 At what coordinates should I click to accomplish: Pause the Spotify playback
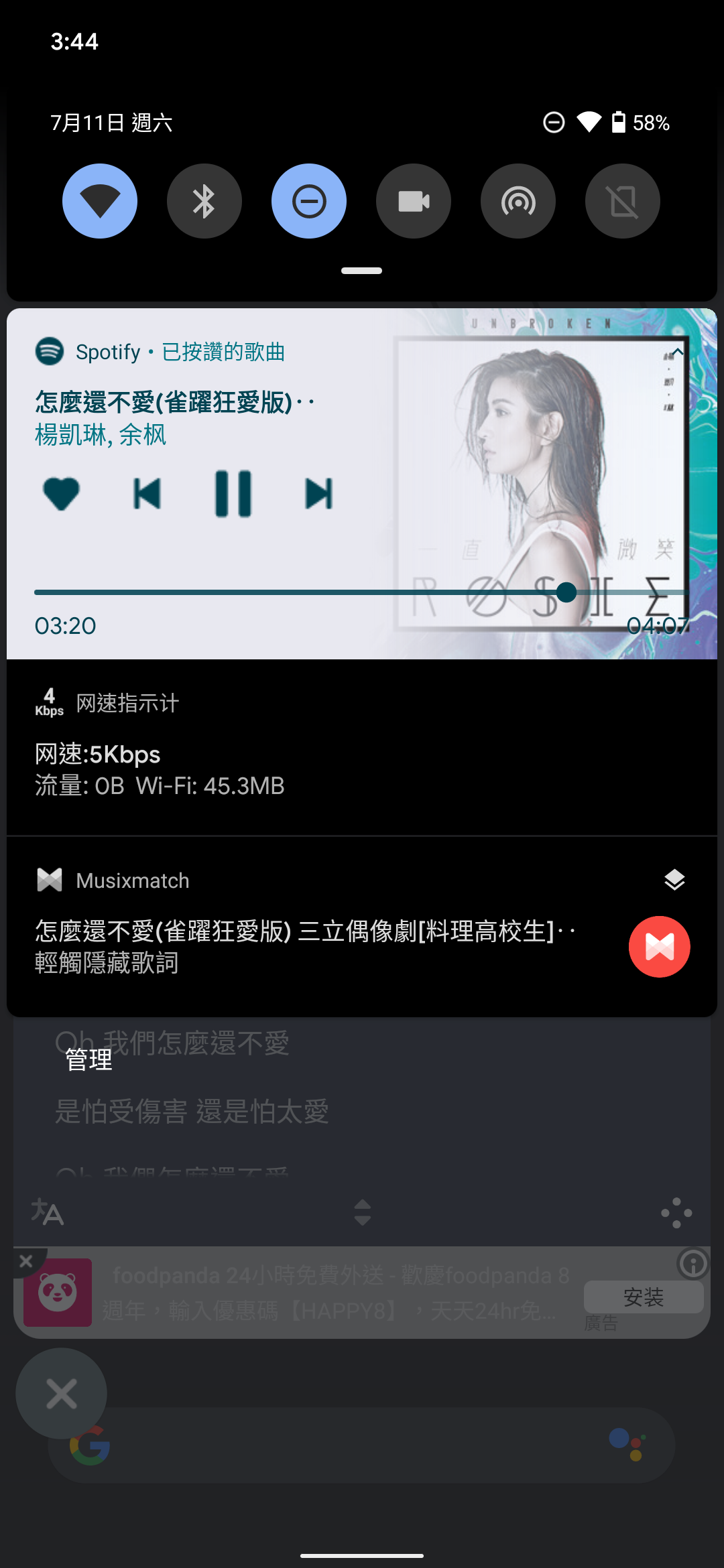pyautogui.click(x=233, y=494)
